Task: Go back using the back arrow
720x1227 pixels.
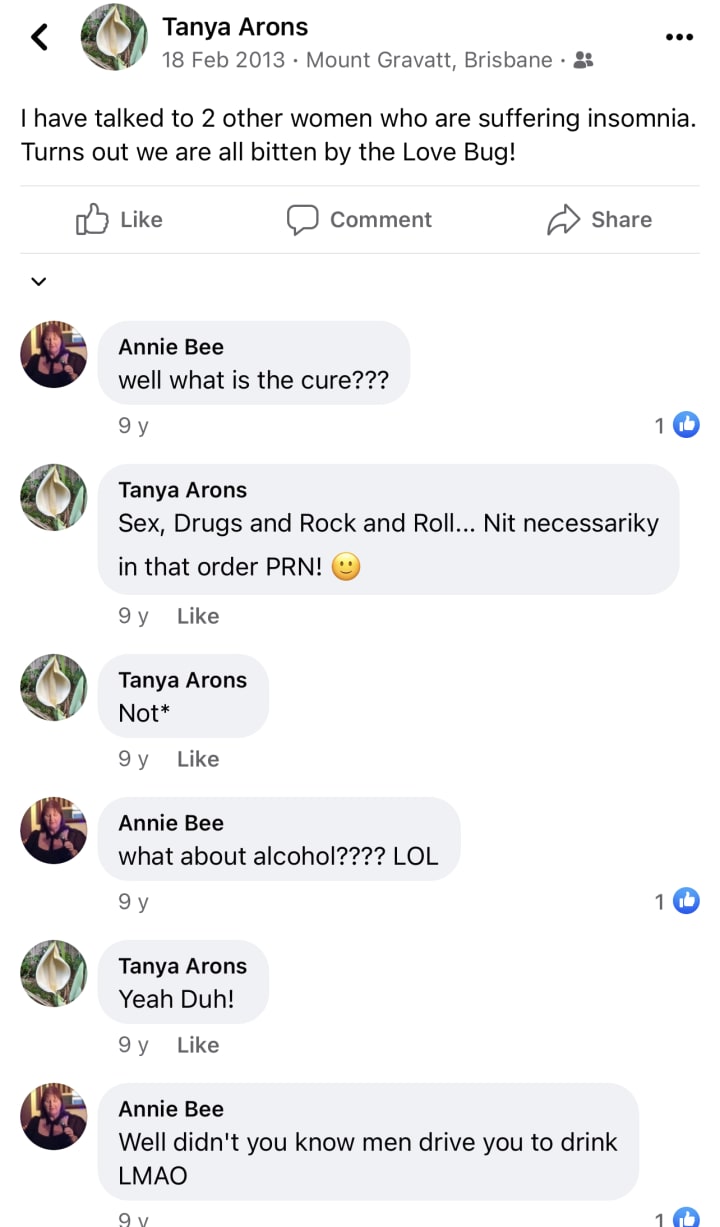Action: [x=40, y=37]
